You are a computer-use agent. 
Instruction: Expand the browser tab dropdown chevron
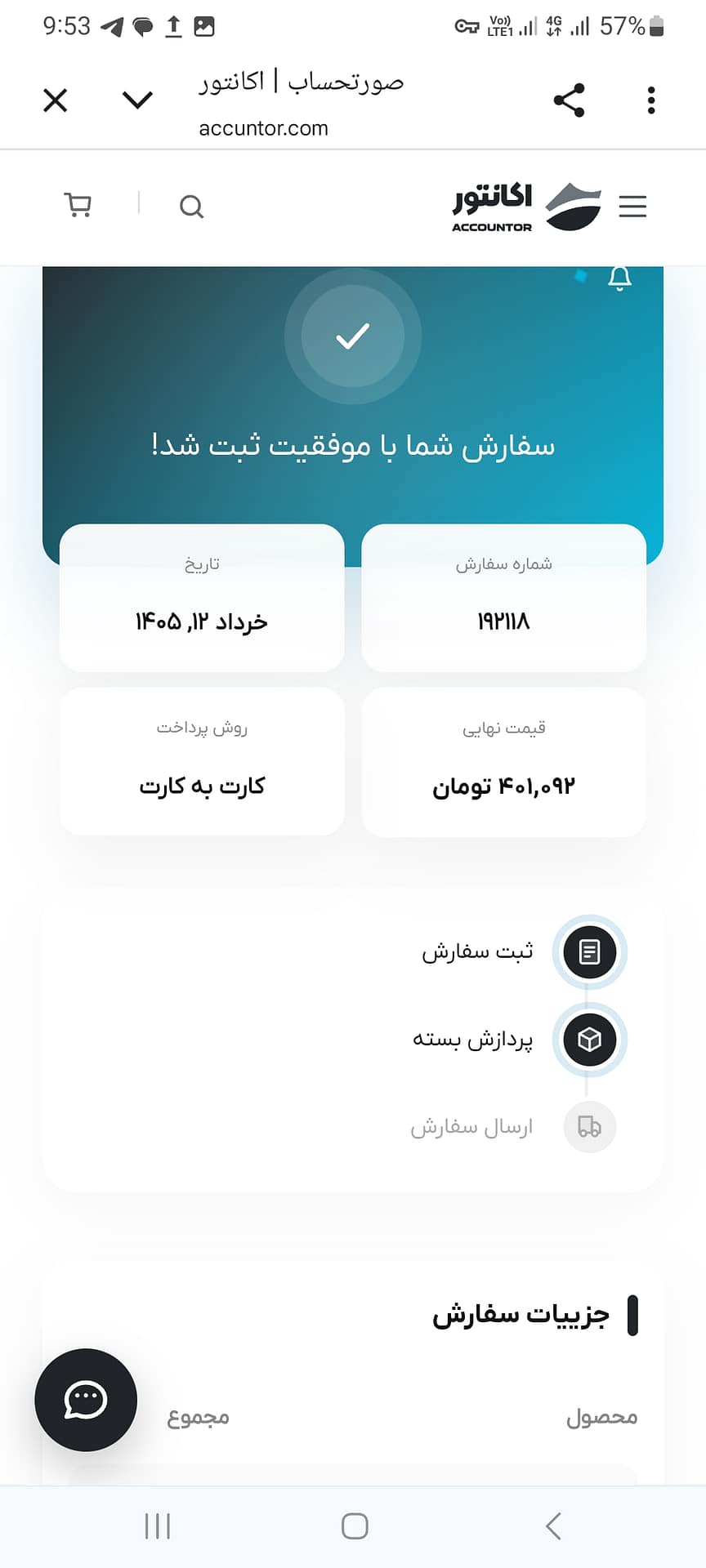point(137,100)
